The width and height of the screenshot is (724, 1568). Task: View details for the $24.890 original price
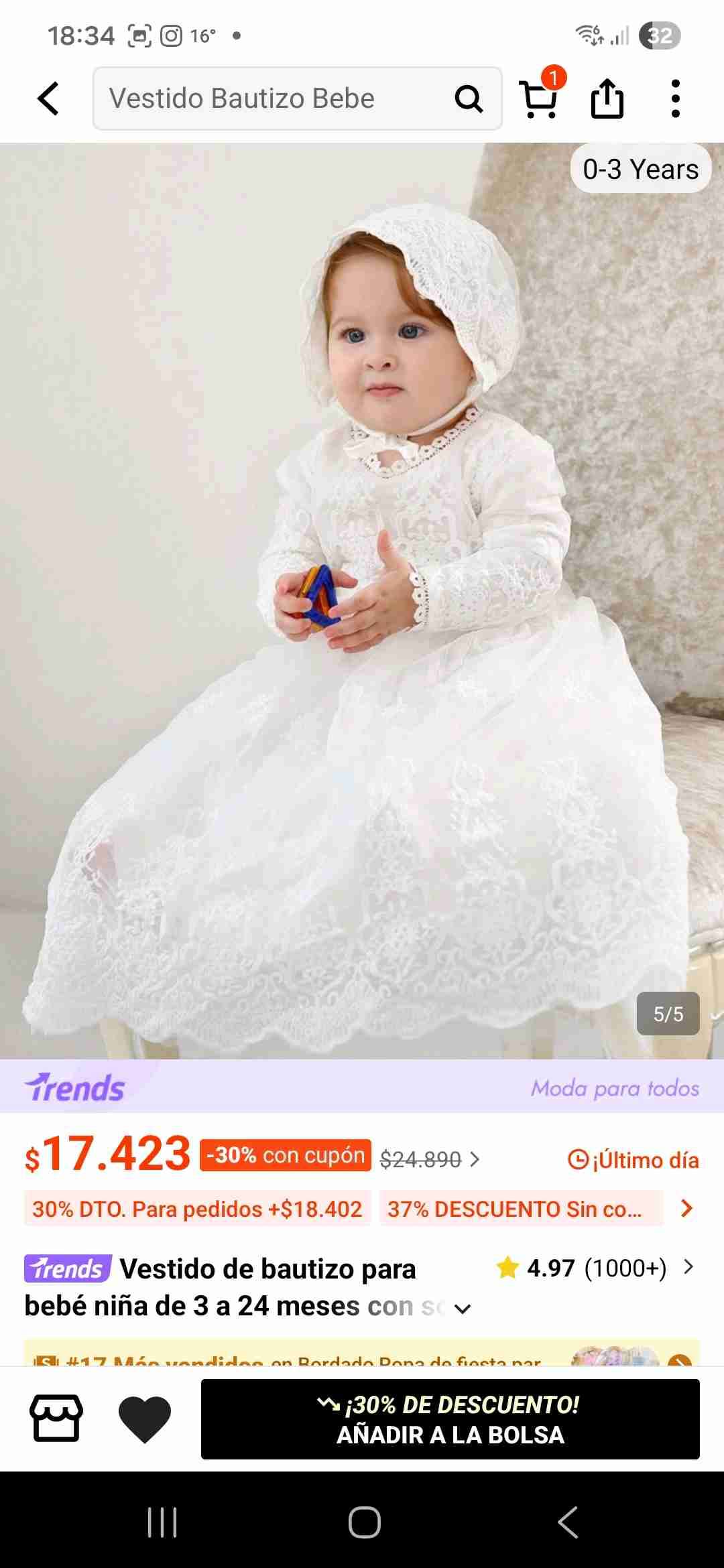point(429,1159)
